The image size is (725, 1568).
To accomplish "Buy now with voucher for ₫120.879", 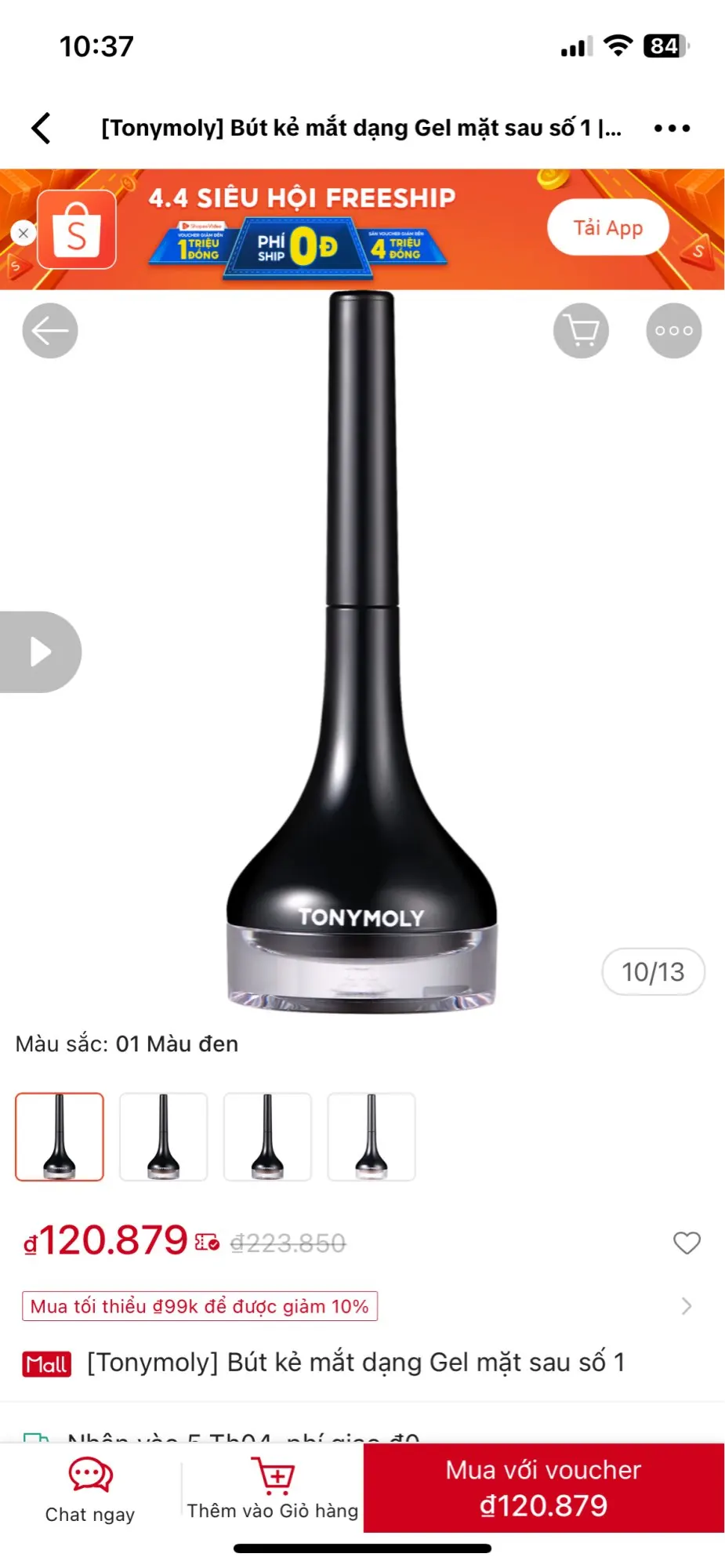I will pos(543,1487).
